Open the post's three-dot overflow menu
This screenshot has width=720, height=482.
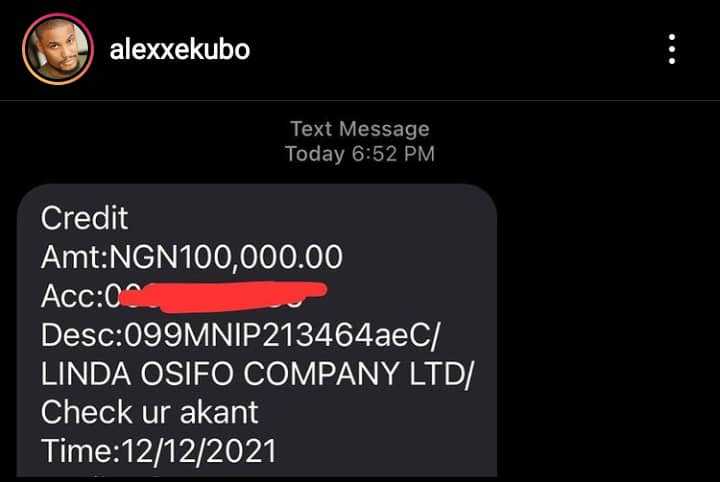pyautogui.click(x=672, y=49)
